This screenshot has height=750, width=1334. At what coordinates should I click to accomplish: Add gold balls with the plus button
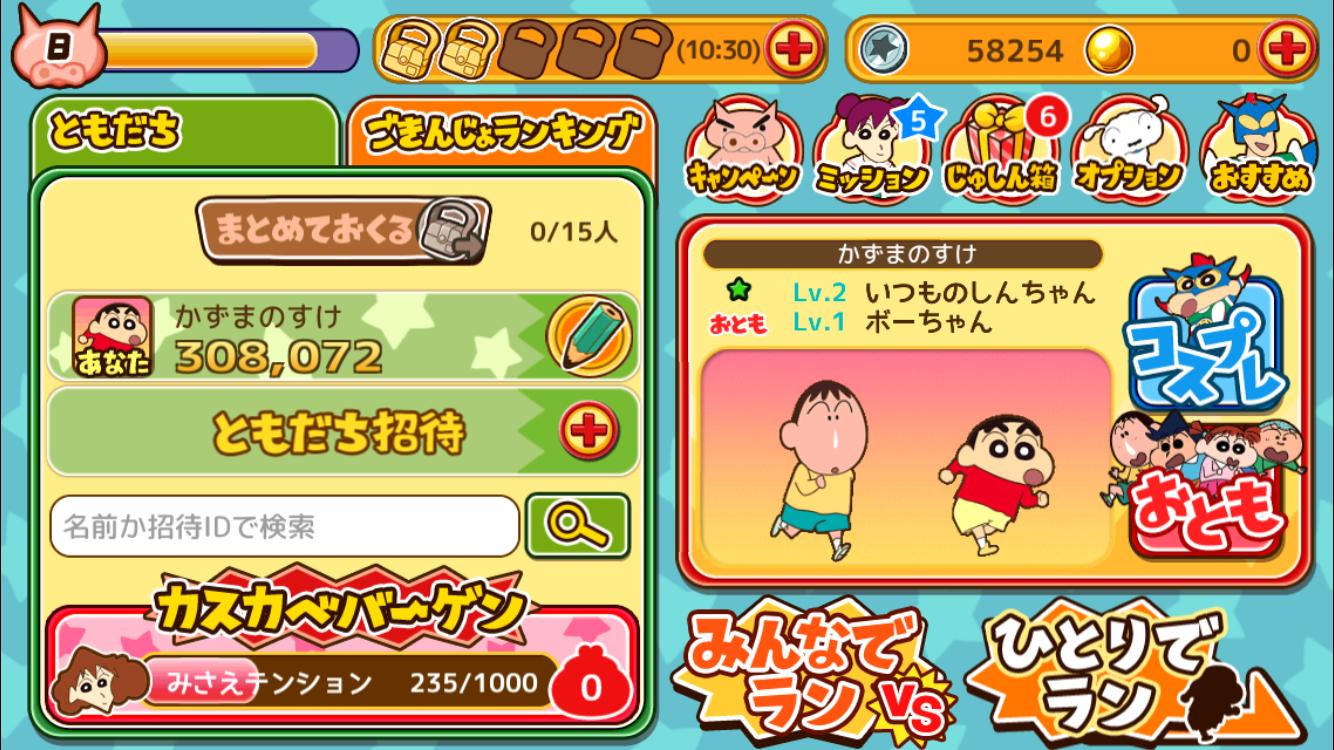(1286, 49)
